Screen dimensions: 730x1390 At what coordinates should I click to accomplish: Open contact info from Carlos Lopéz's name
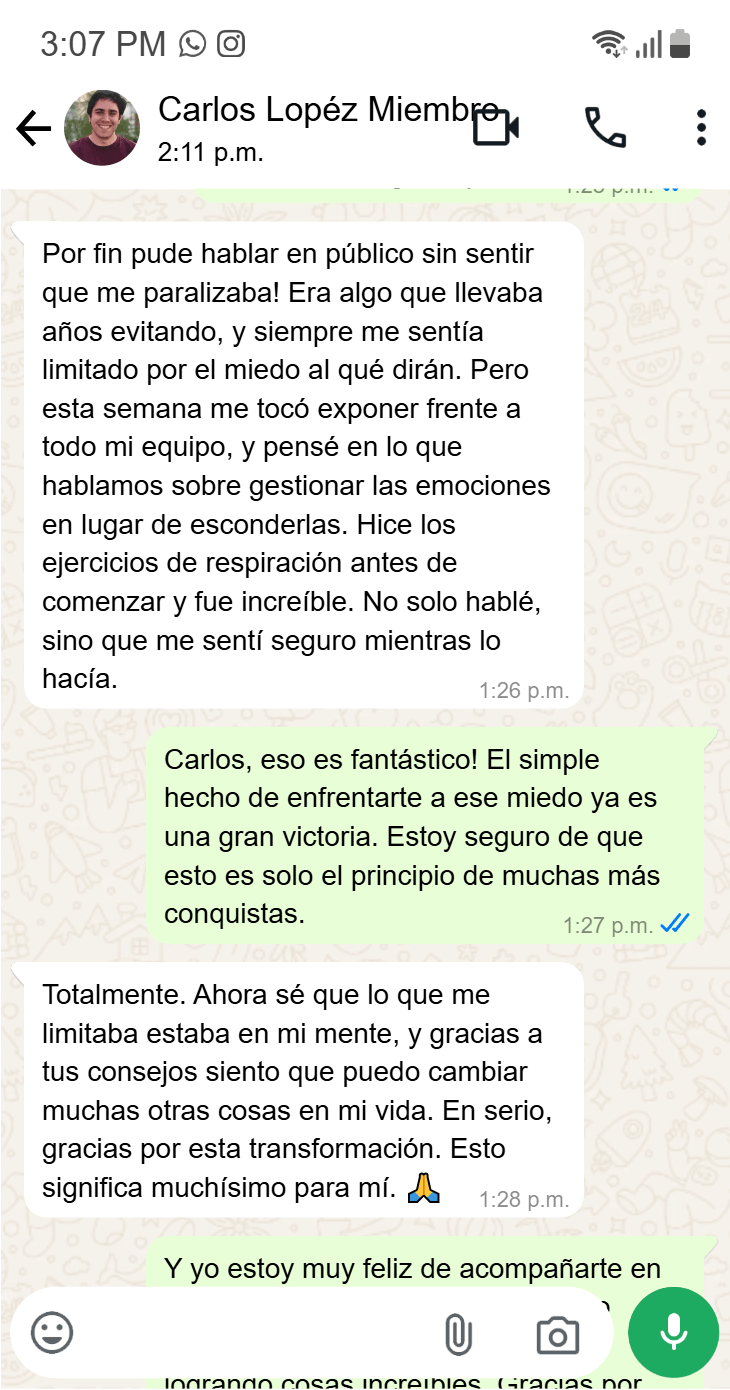pyautogui.click(x=328, y=109)
